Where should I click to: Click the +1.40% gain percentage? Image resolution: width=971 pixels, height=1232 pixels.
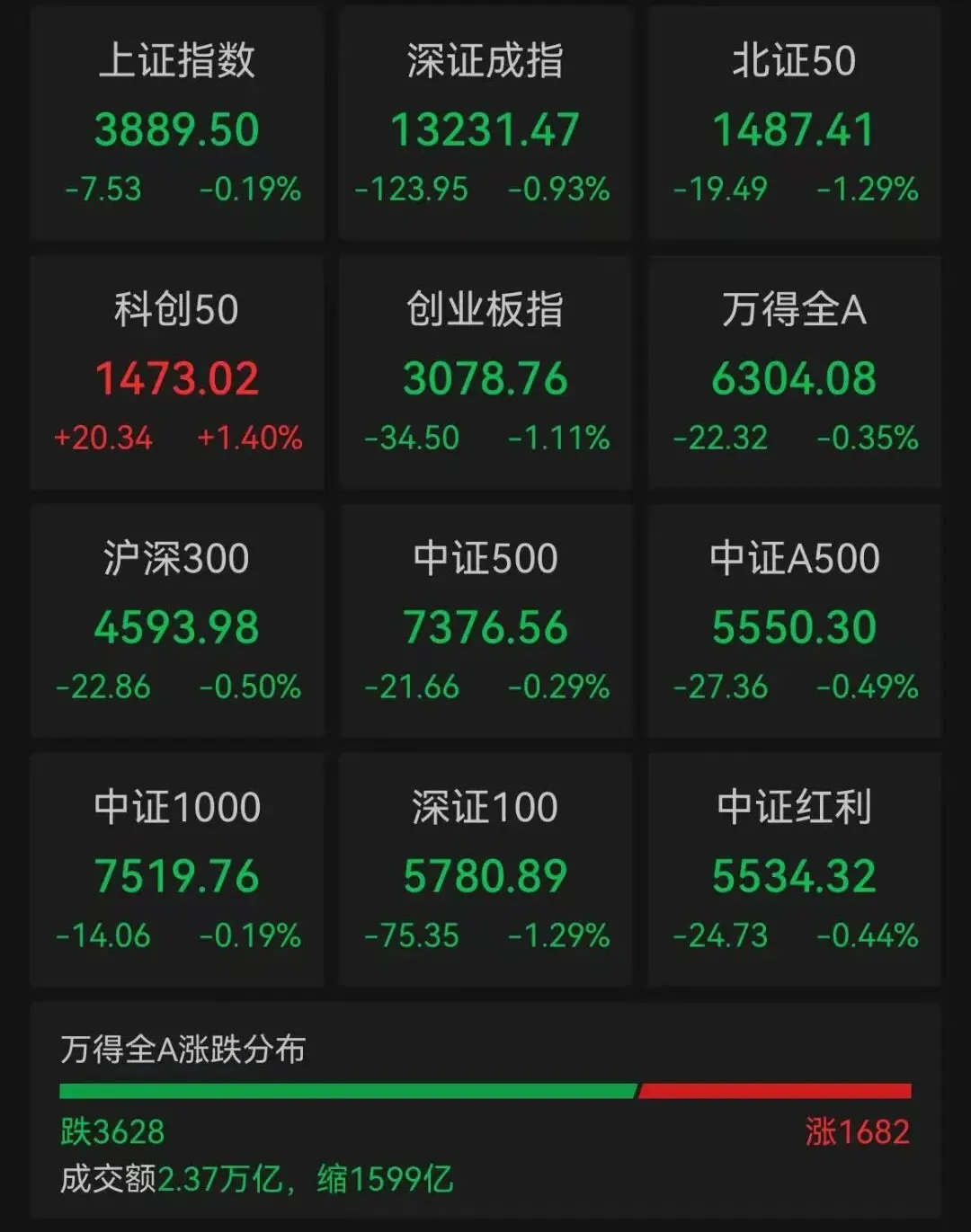[x=249, y=438]
